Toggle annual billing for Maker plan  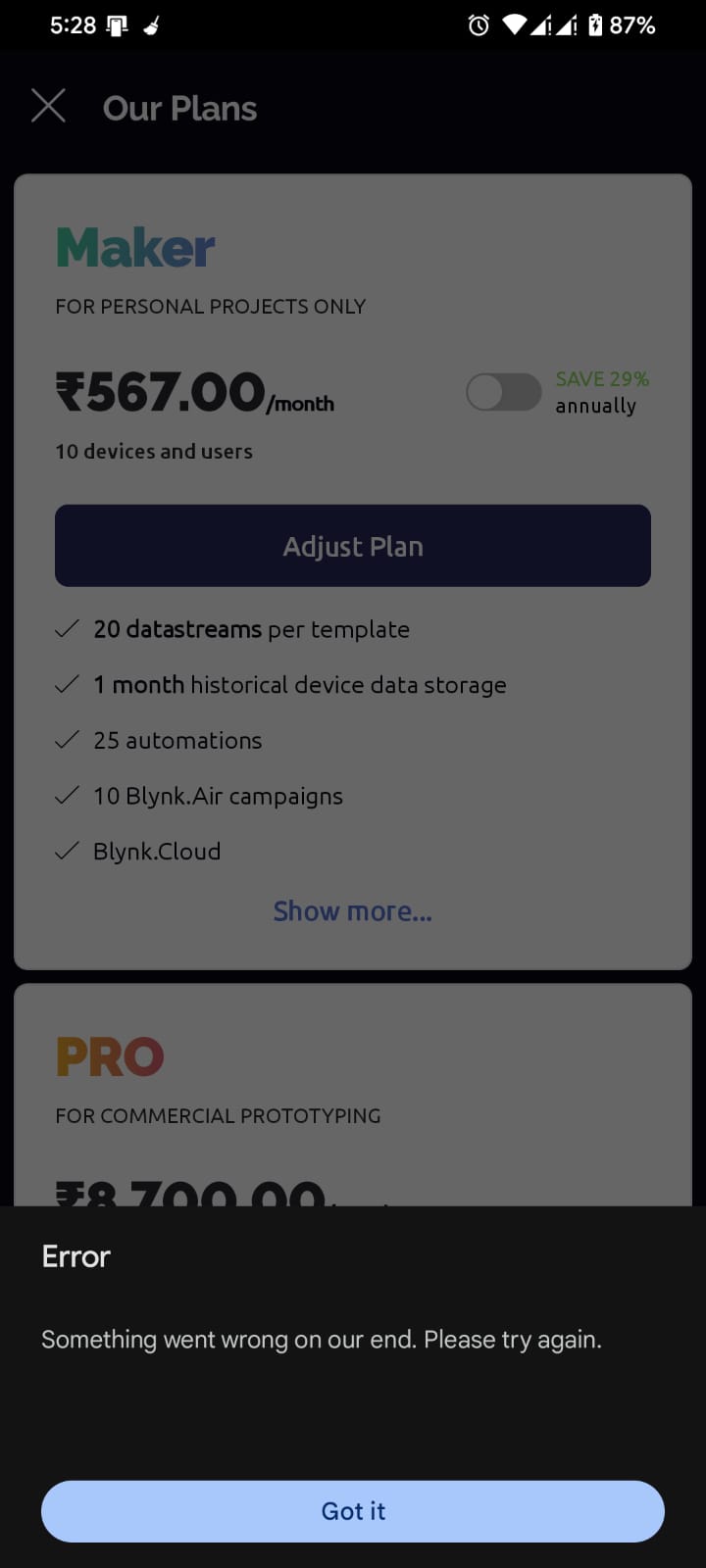point(503,392)
